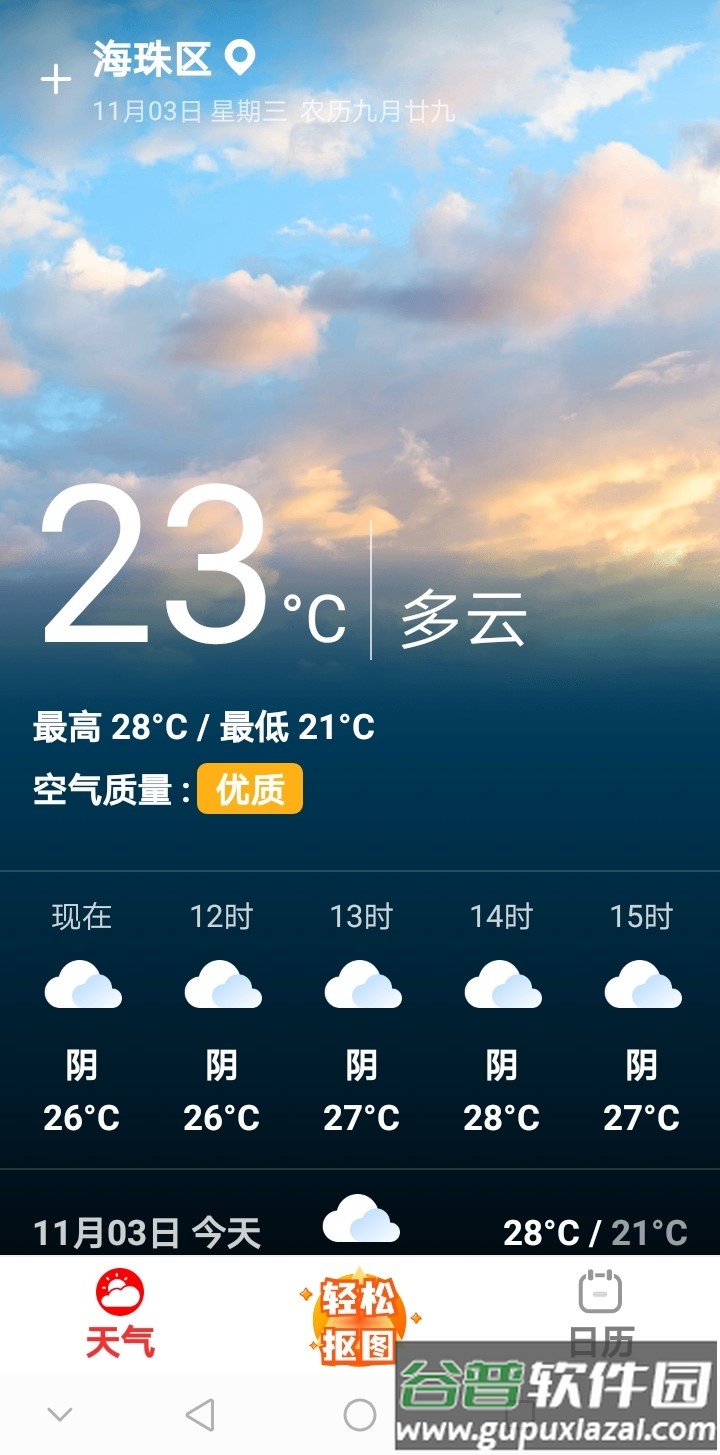Collapse the navigation bar with the down chevron

(59, 1415)
